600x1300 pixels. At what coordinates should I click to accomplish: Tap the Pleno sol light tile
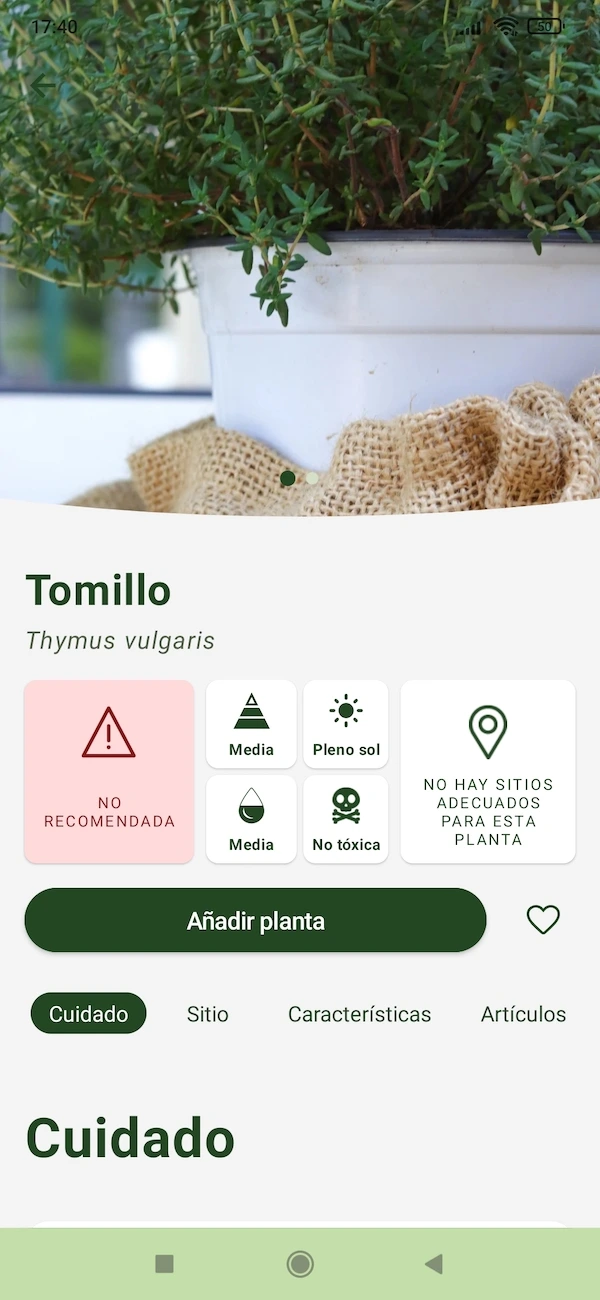(x=346, y=724)
